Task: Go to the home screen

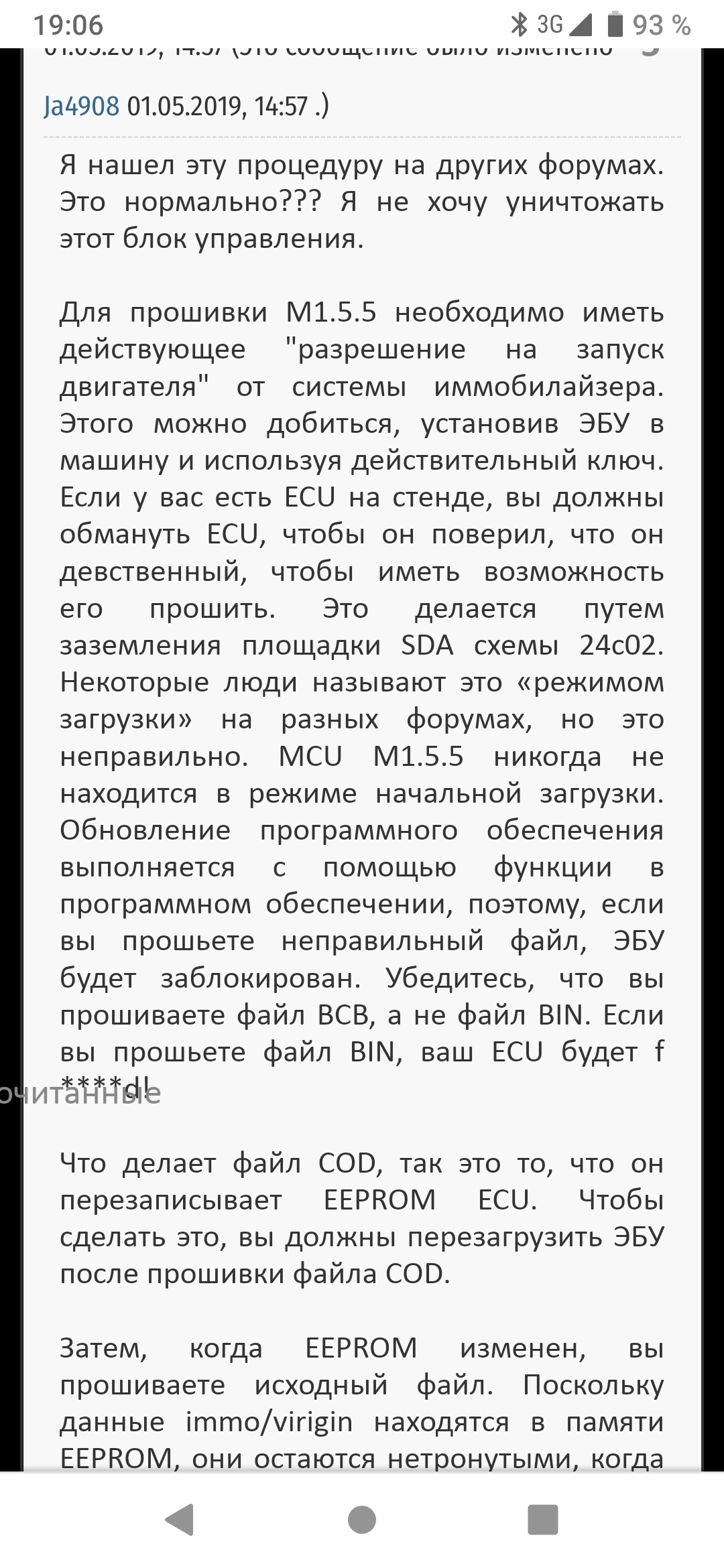Action: pyautogui.click(x=362, y=1519)
